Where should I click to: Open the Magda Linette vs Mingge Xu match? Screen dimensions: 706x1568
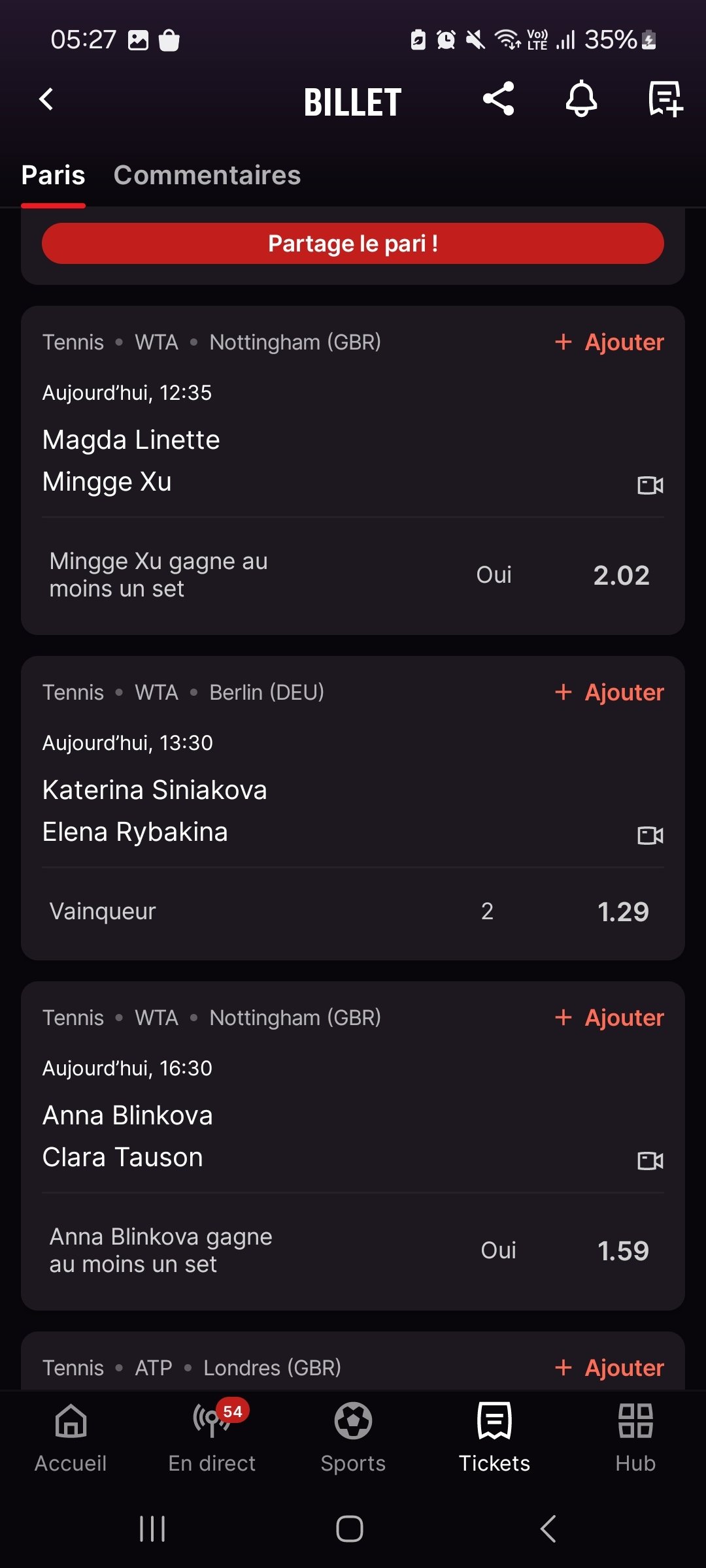tap(131, 461)
